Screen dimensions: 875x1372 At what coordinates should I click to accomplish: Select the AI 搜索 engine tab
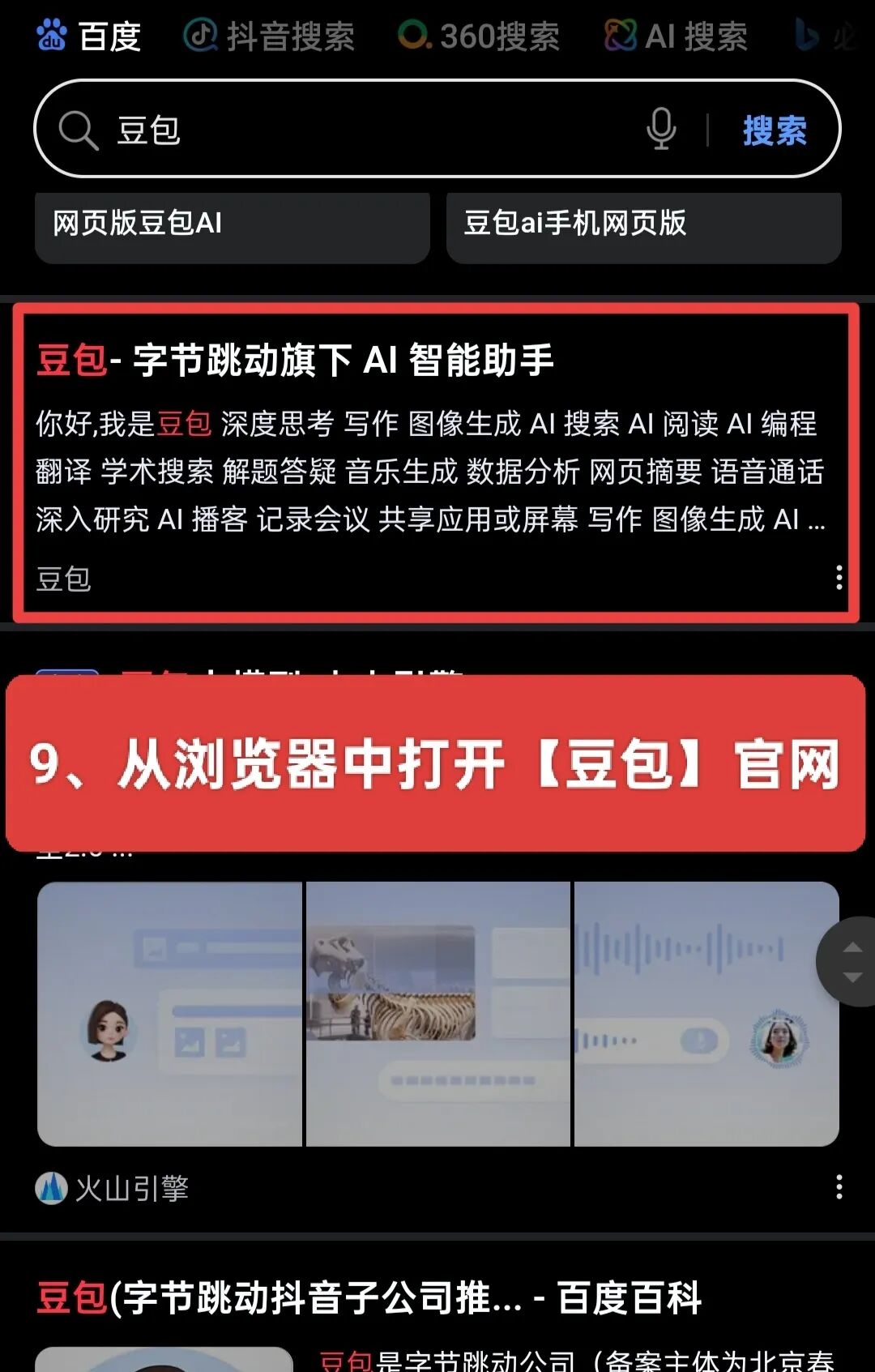(676, 36)
